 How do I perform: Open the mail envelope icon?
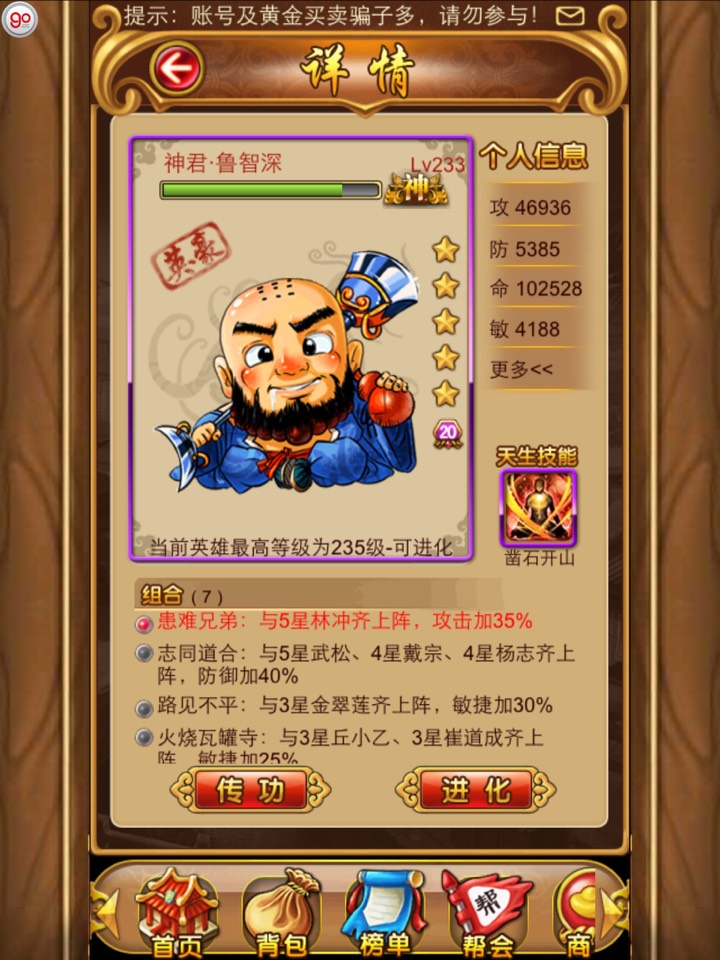[570, 15]
